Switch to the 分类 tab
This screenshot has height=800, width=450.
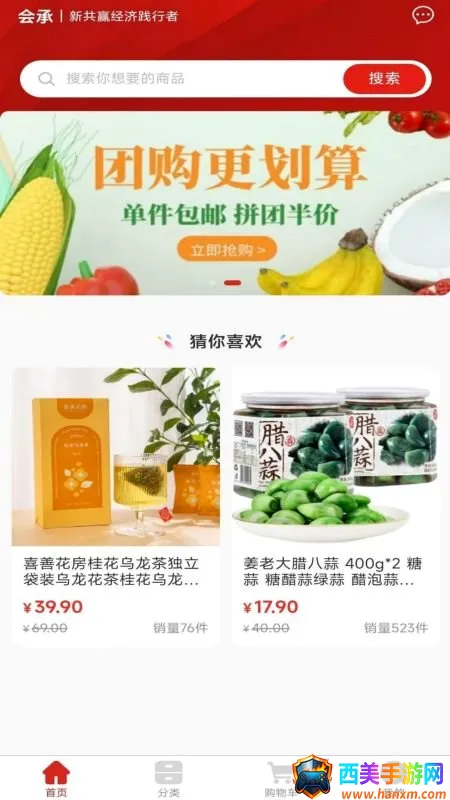[x=168, y=779]
